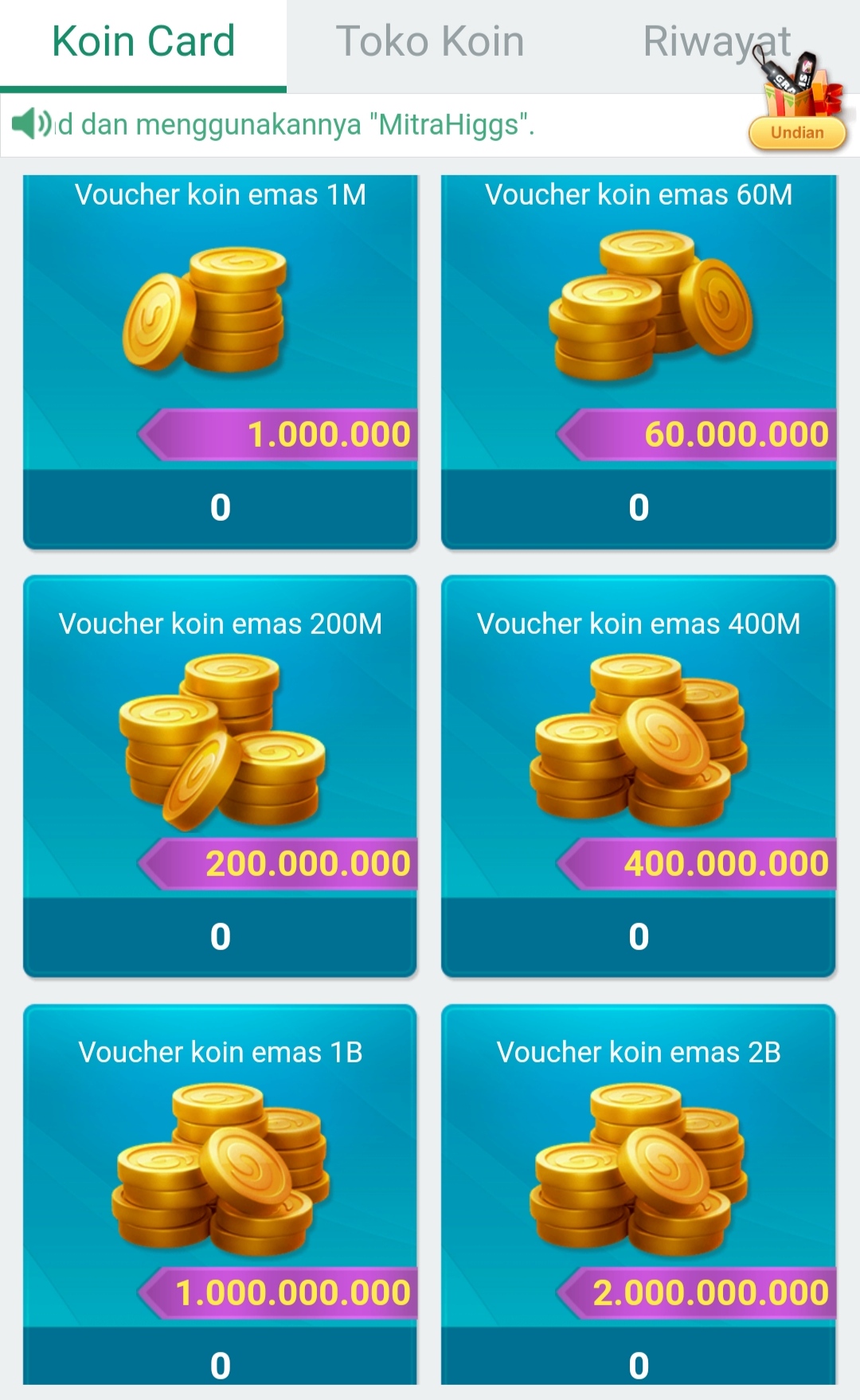The image size is (860, 1400).
Task: Open the Voucher koin emas 1M card
Action: click(220, 358)
